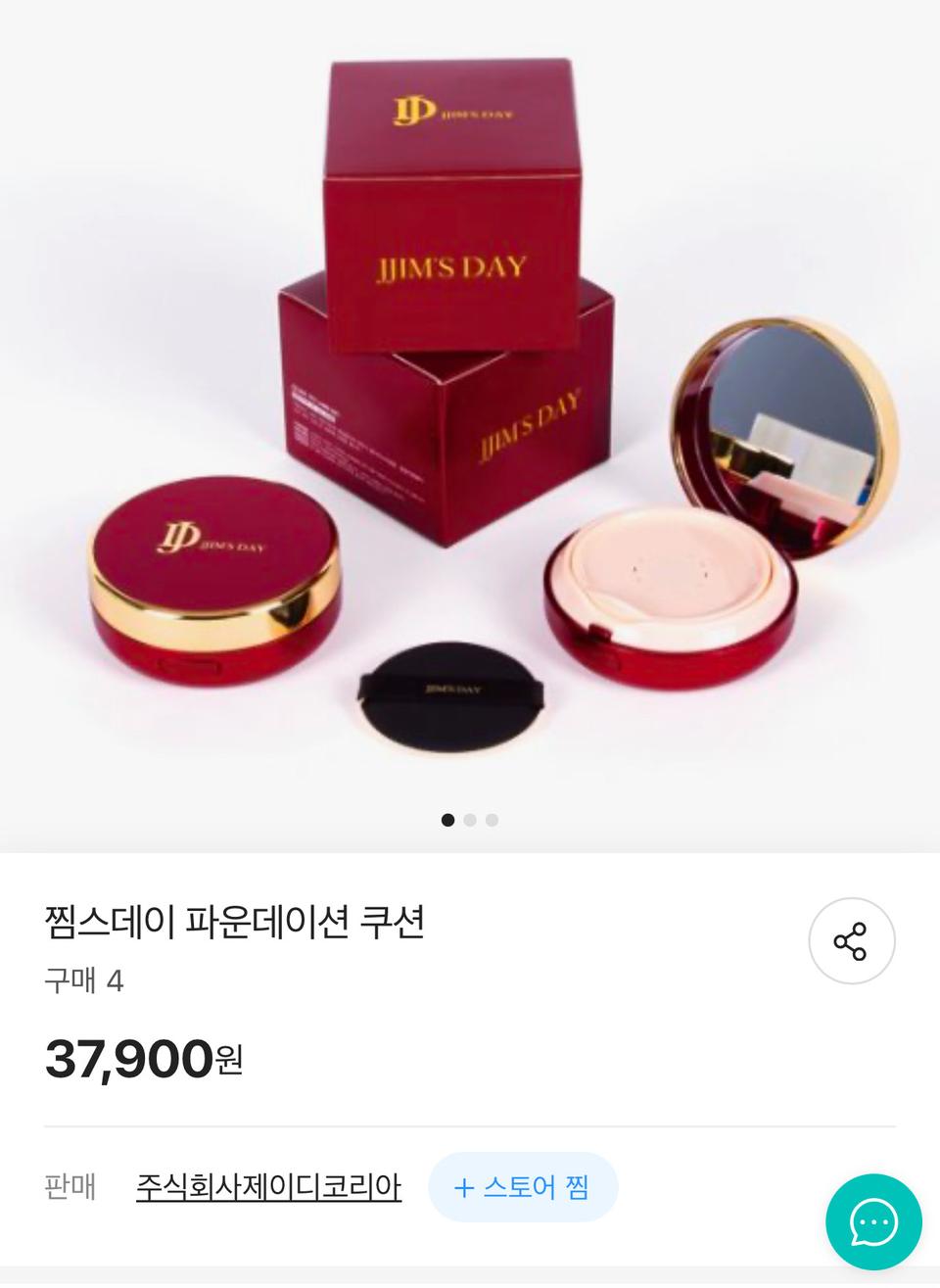Screen dimensions: 940x1288
Task: Click the share icon to copy product link
Action: (852, 940)
